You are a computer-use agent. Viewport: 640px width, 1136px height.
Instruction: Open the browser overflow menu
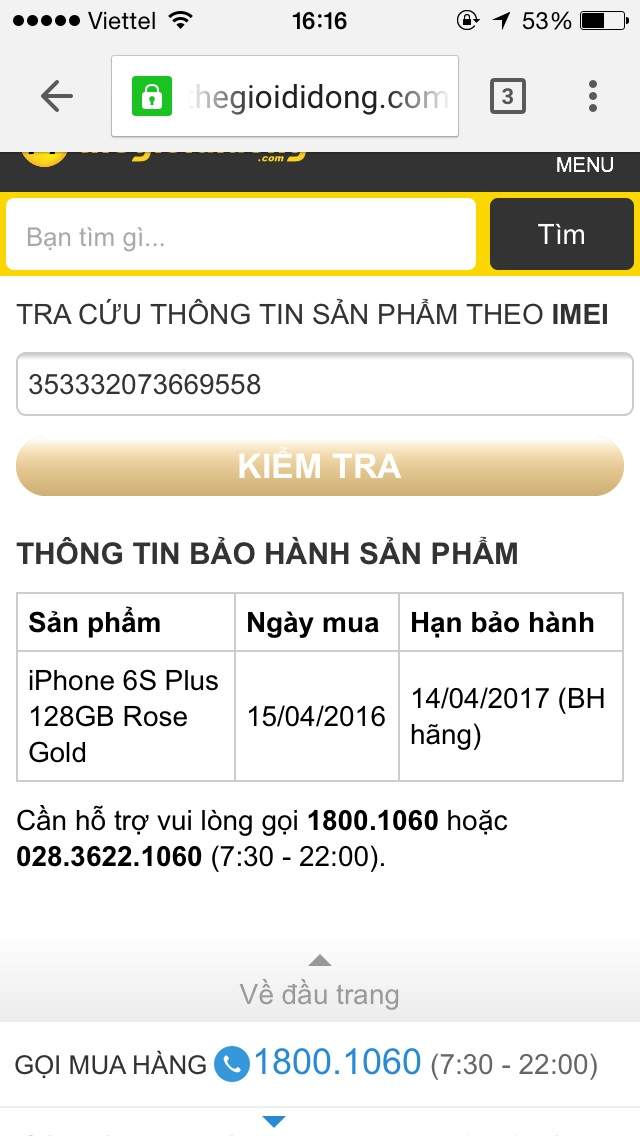[x=592, y=96]
